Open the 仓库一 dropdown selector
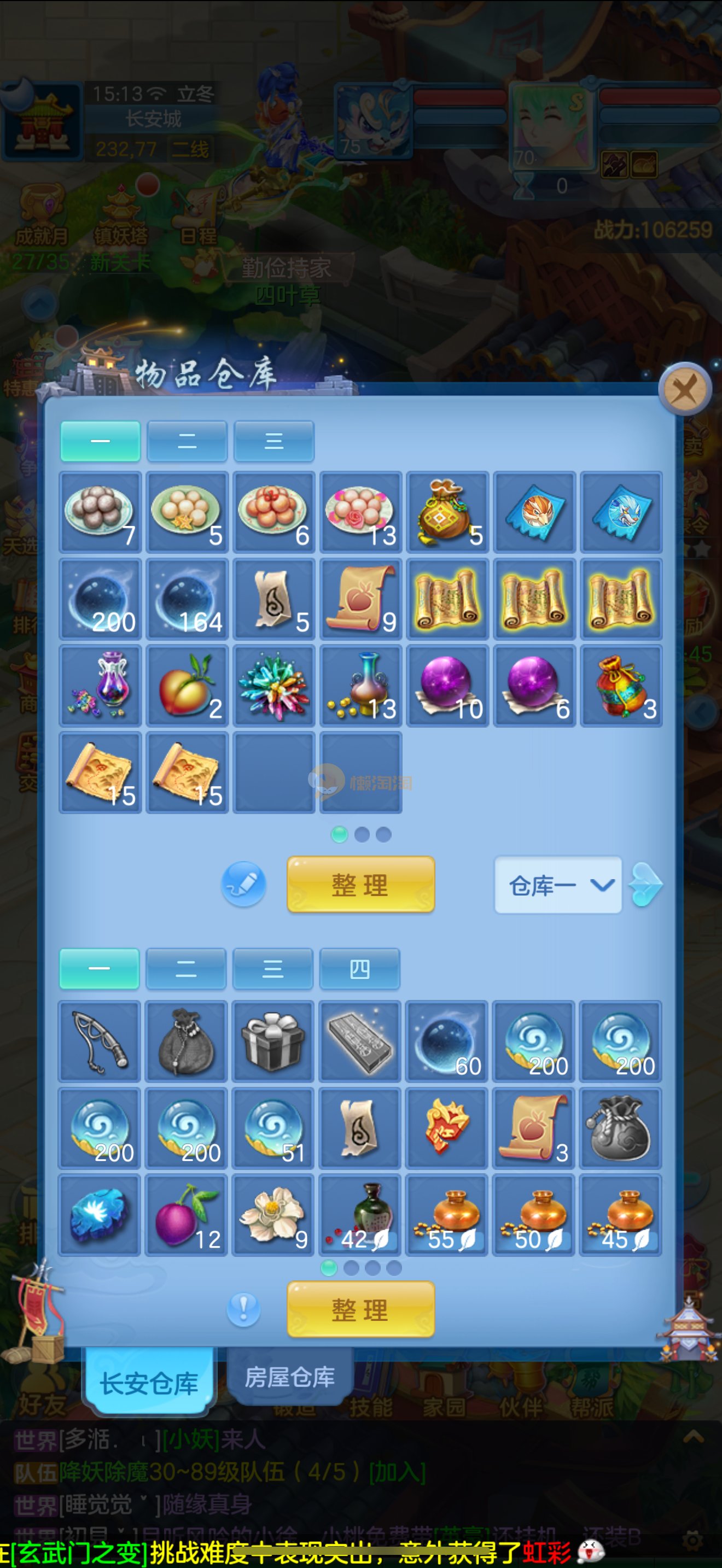Image resolution: width=722 pixels, height=1568 pixels. click(557, 885)
